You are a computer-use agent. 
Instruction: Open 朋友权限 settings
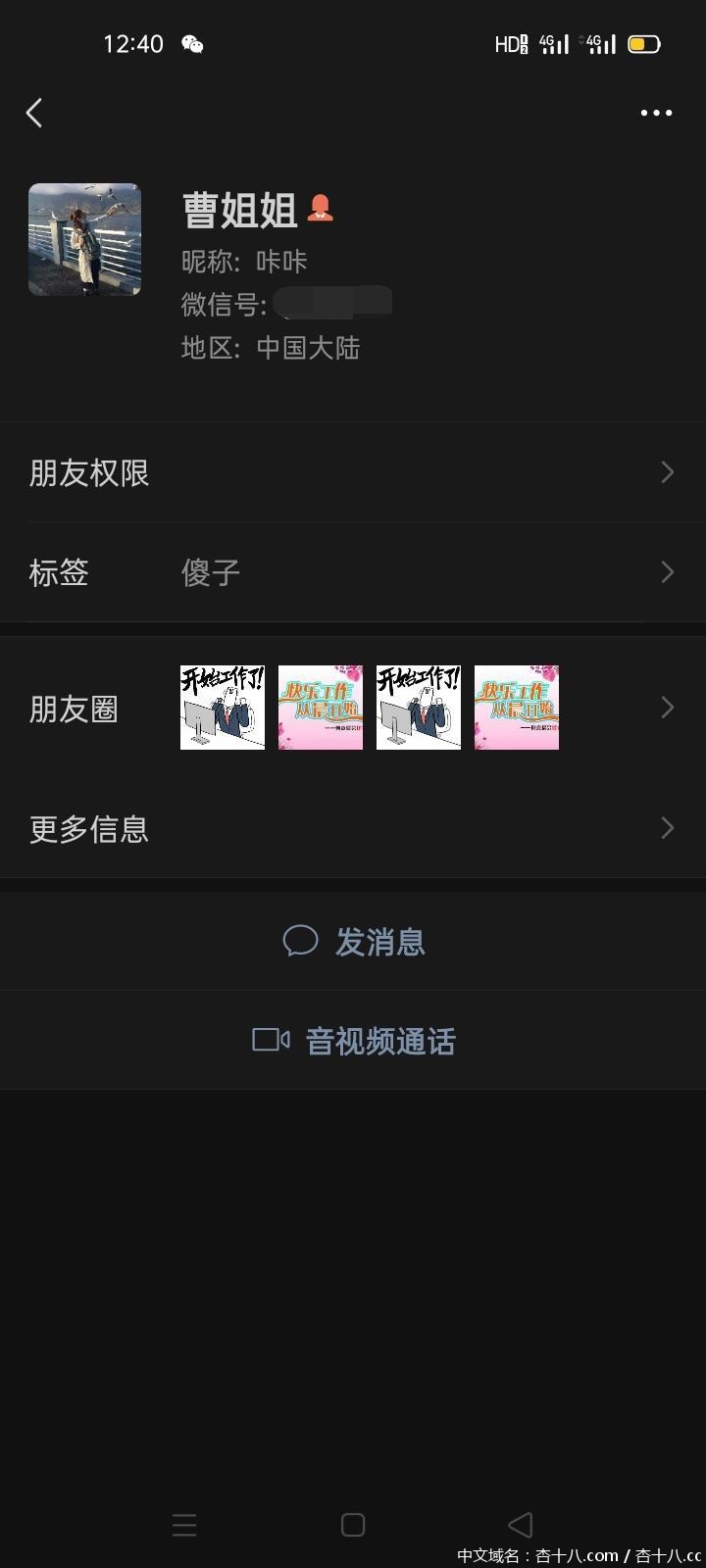pos(353,472)
